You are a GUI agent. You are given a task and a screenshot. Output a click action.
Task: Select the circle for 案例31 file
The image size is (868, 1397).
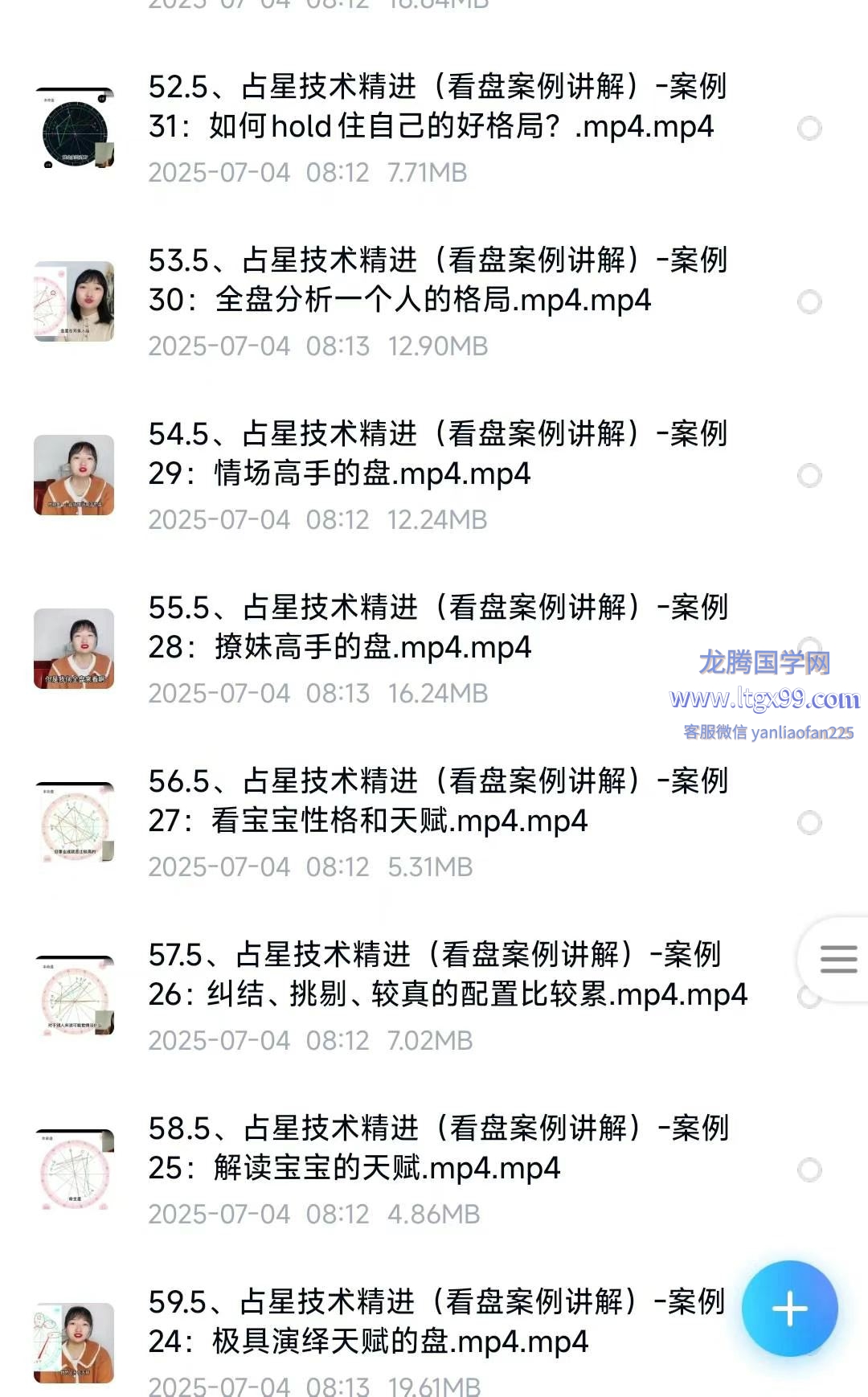tap(809, 129)
